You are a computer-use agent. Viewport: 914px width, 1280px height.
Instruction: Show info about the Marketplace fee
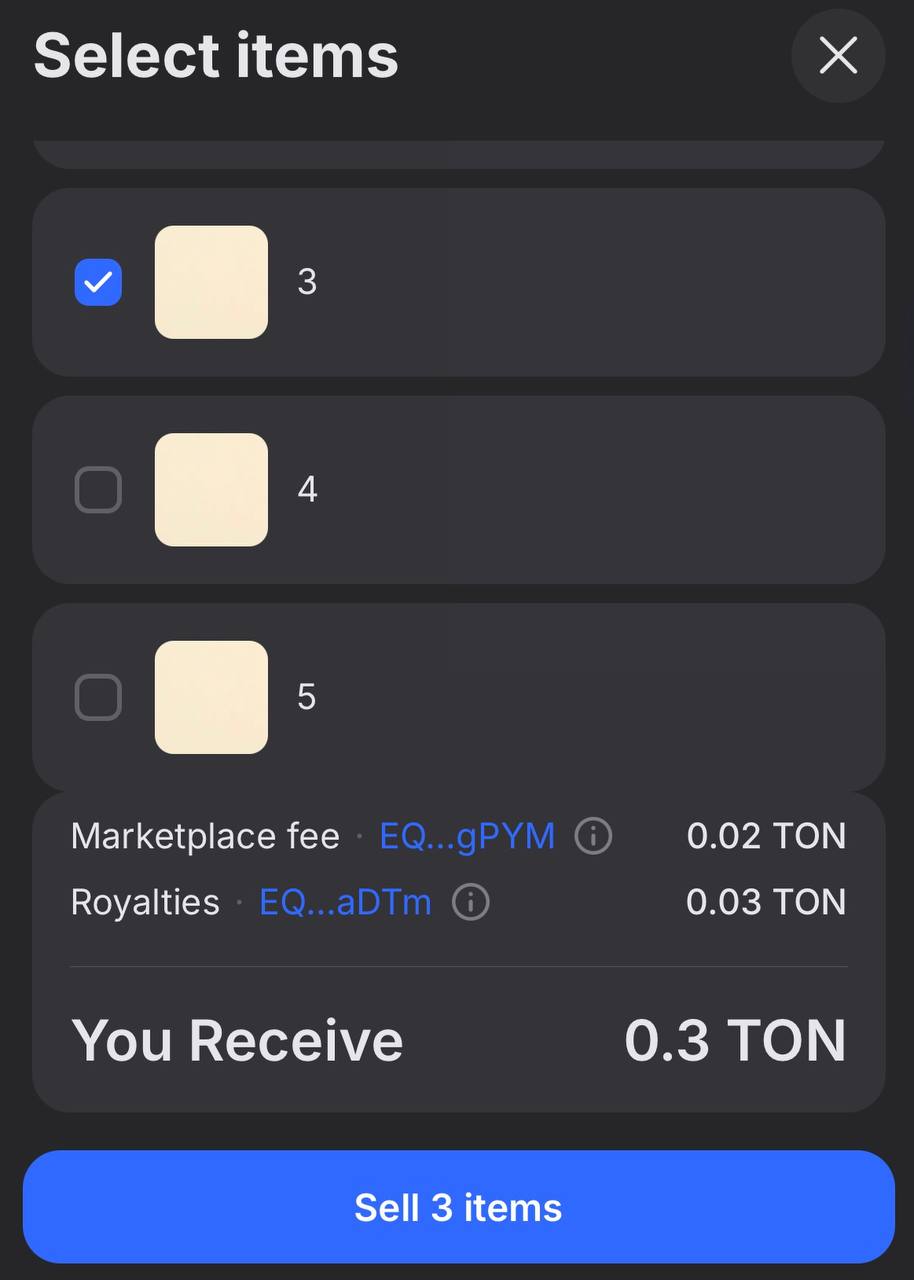pyautogui.click(x=593, y=836)
